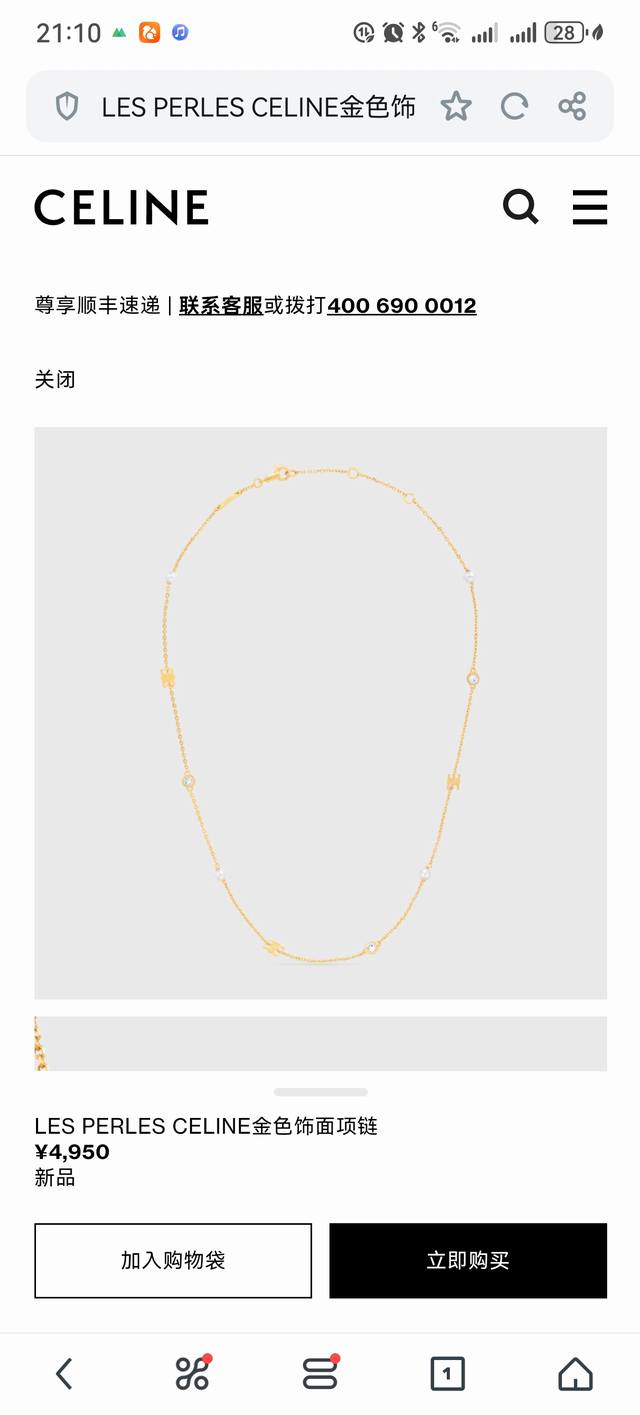Go to the browser home page
Screen dimensions: 640x1415
(575, 1374)
